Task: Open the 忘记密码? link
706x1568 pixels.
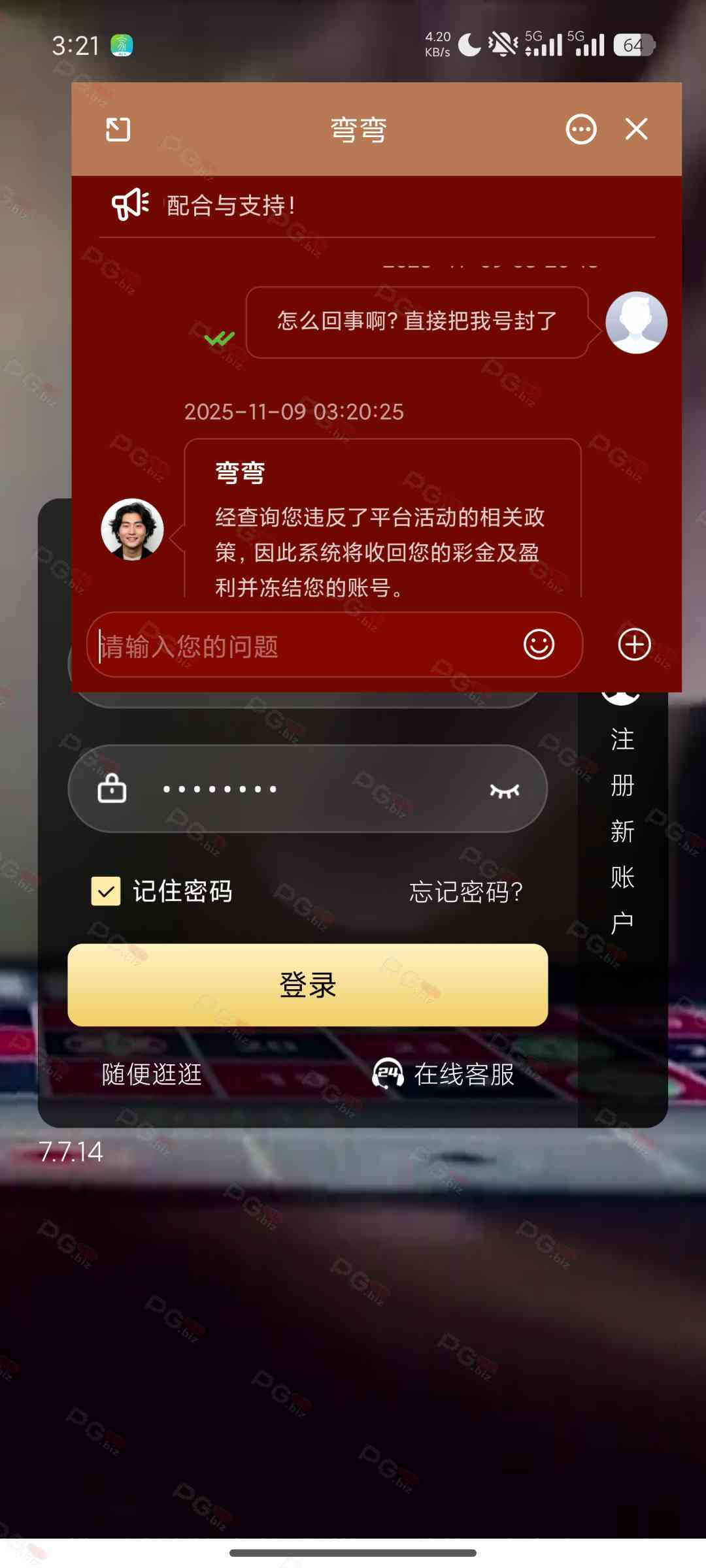Action: [x=466, y=892]
